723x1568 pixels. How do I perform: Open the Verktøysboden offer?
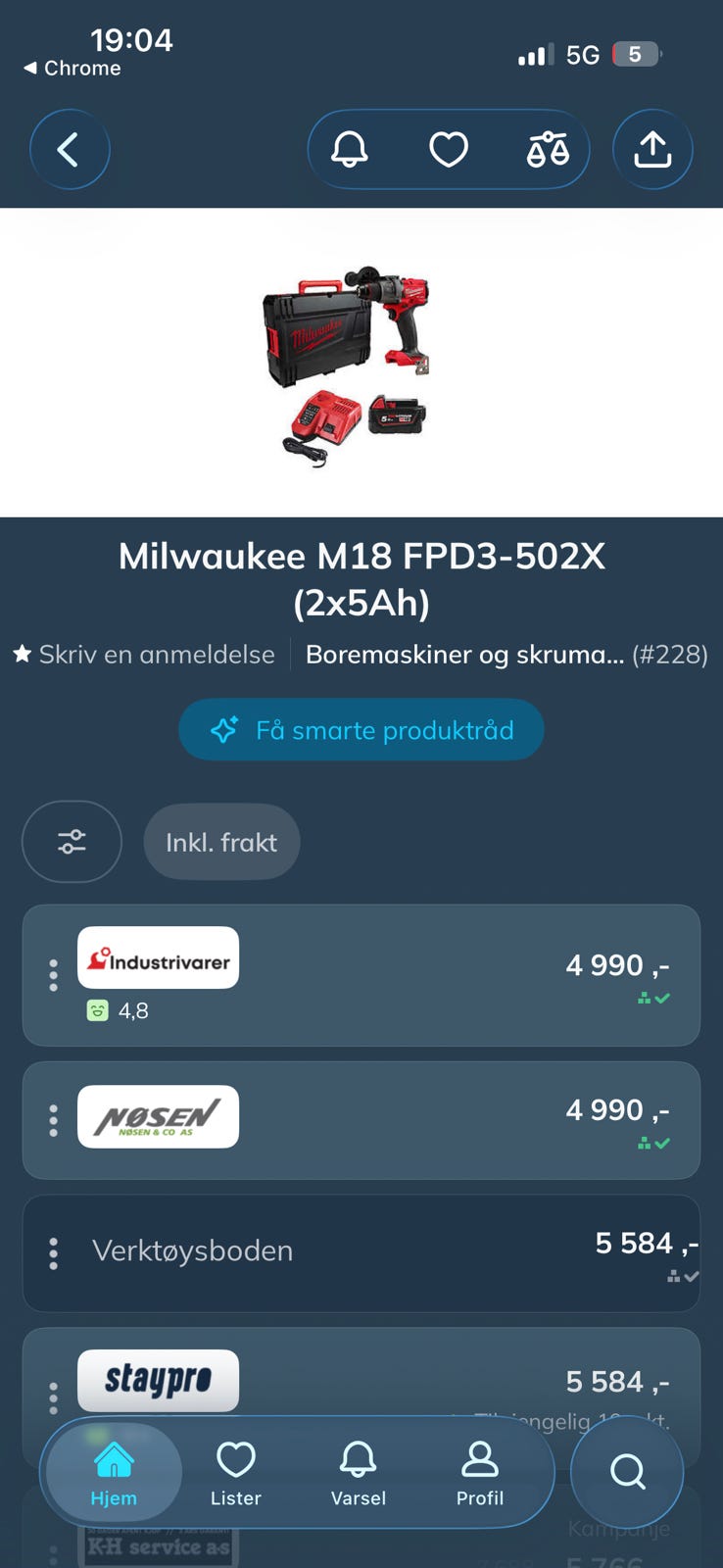pos(361,1253)
